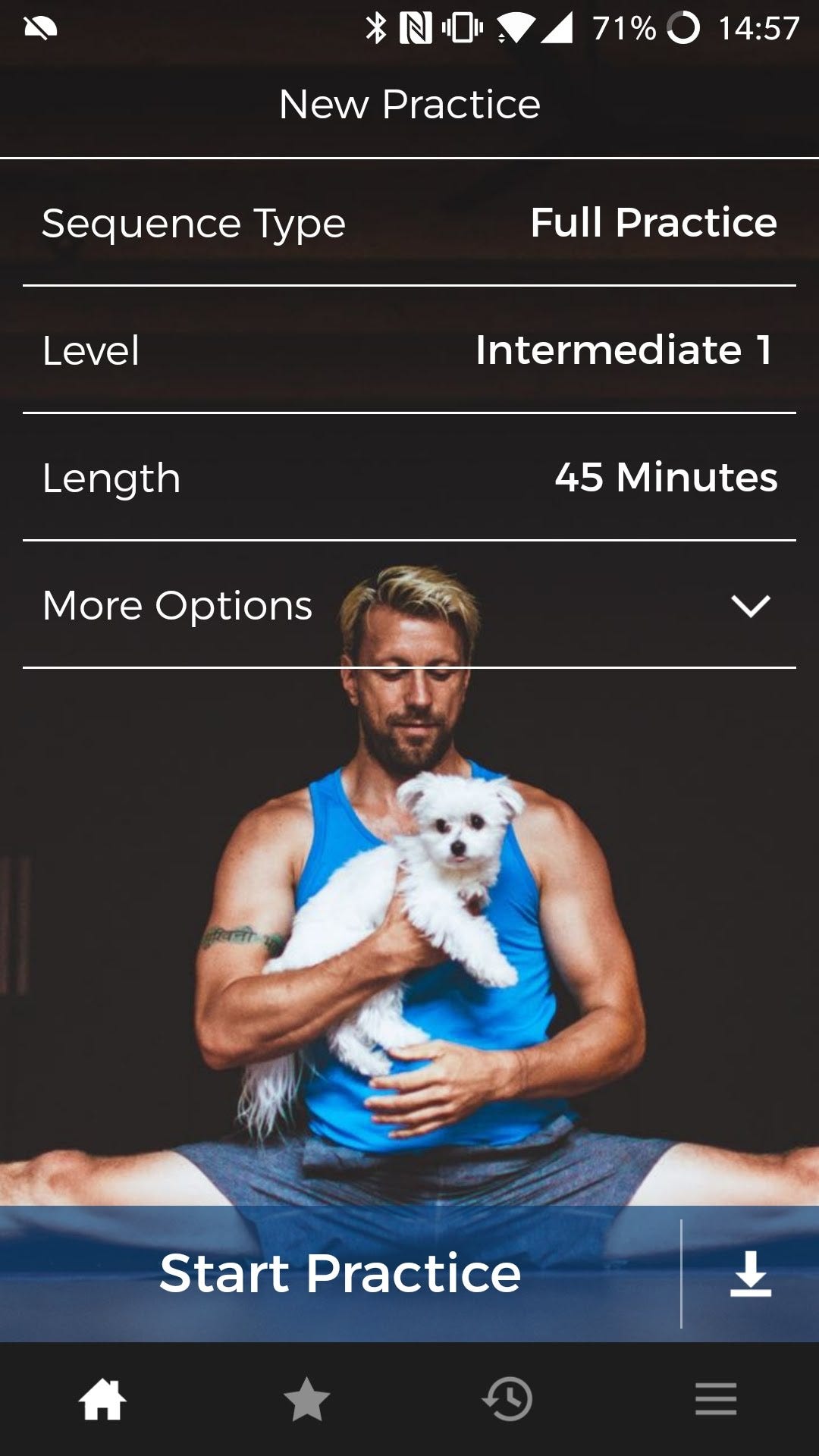Screen dimensions: 819x1456
Task: Switch to the History tab
Action: (507, 1399)
